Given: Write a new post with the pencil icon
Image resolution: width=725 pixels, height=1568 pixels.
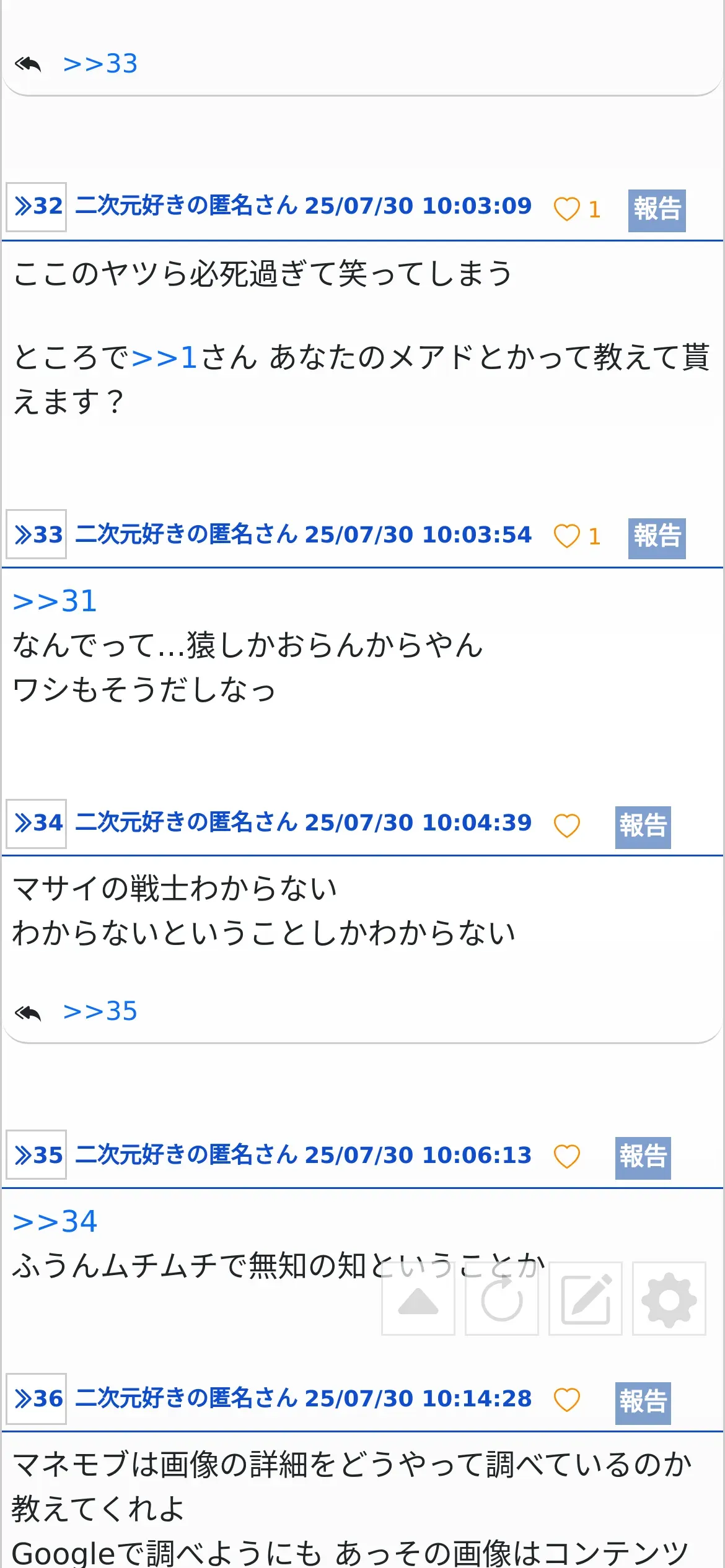Looking at the screenshot, I should point(586,1299).
